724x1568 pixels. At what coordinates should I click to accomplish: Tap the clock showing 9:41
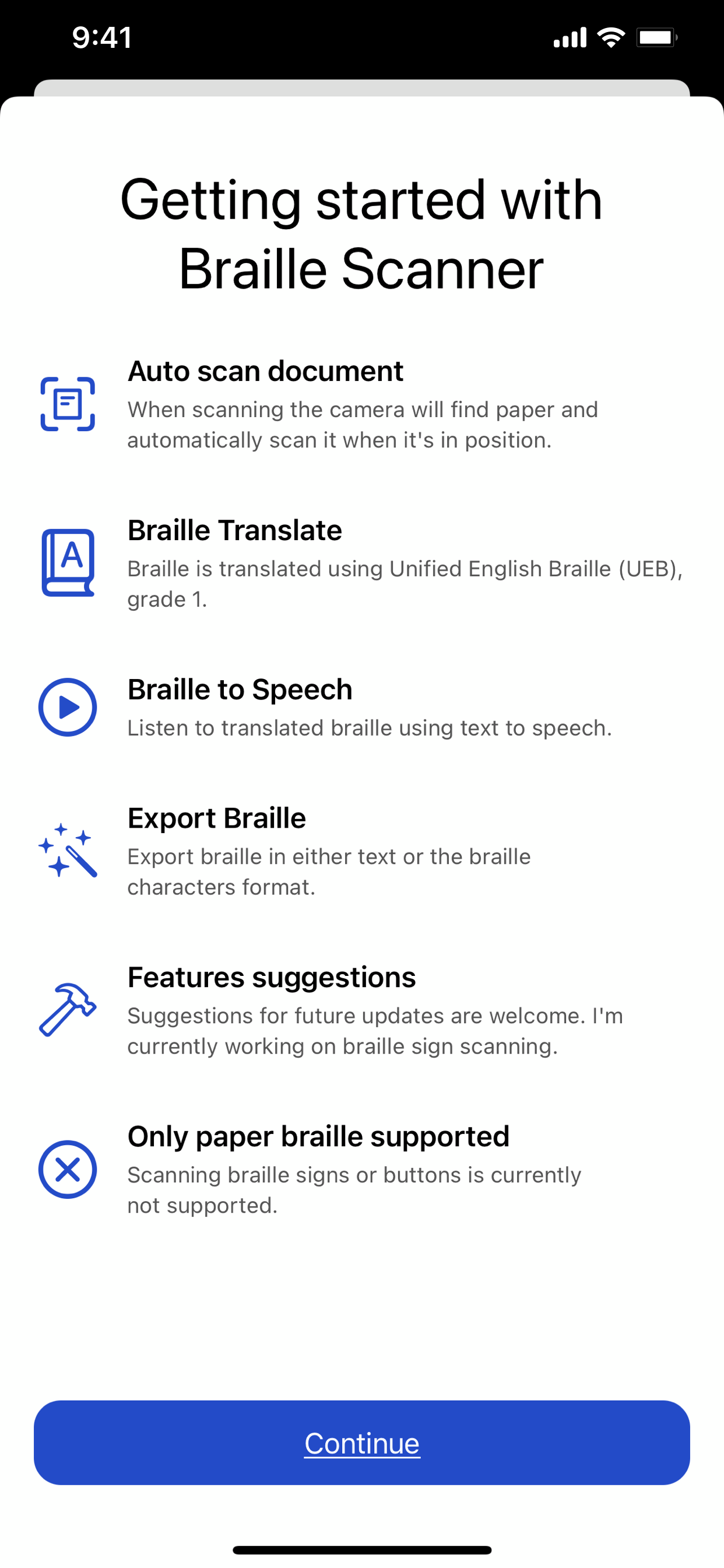101,37
